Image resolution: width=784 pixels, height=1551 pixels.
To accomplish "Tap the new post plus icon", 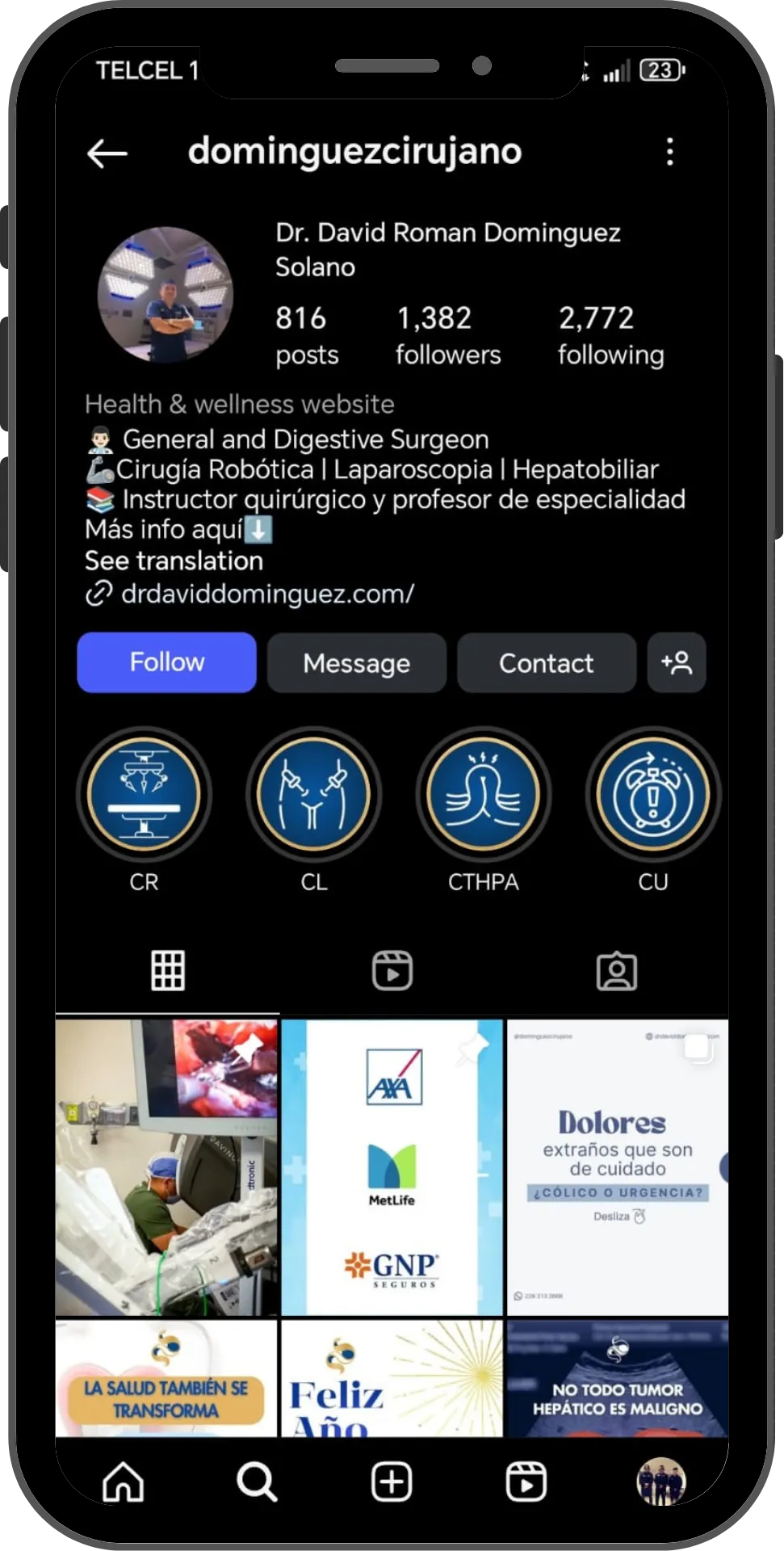I will coord(392,1482).
